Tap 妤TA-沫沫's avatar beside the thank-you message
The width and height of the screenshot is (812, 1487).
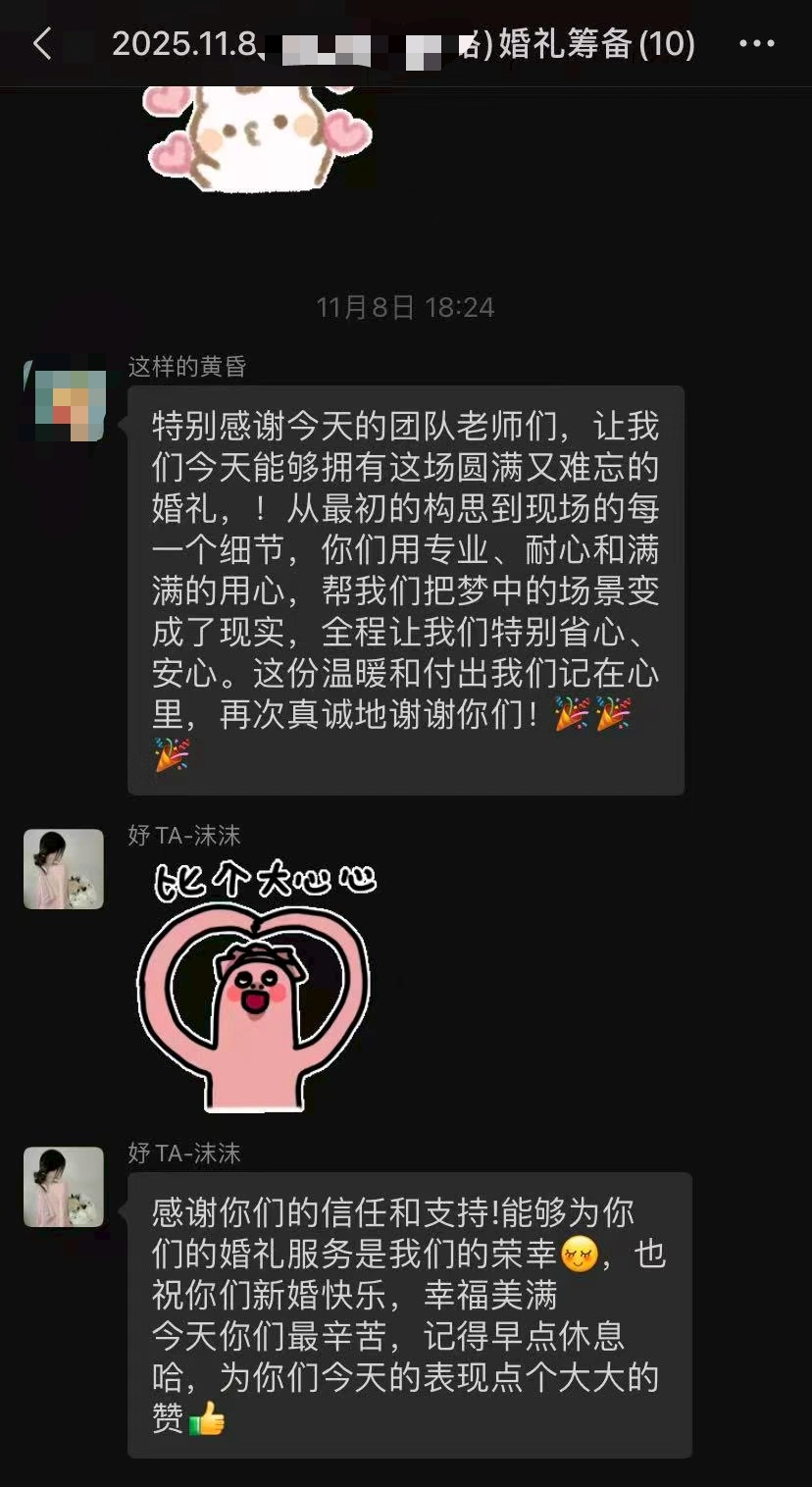pyautogui.click(x=64, y=1187)
